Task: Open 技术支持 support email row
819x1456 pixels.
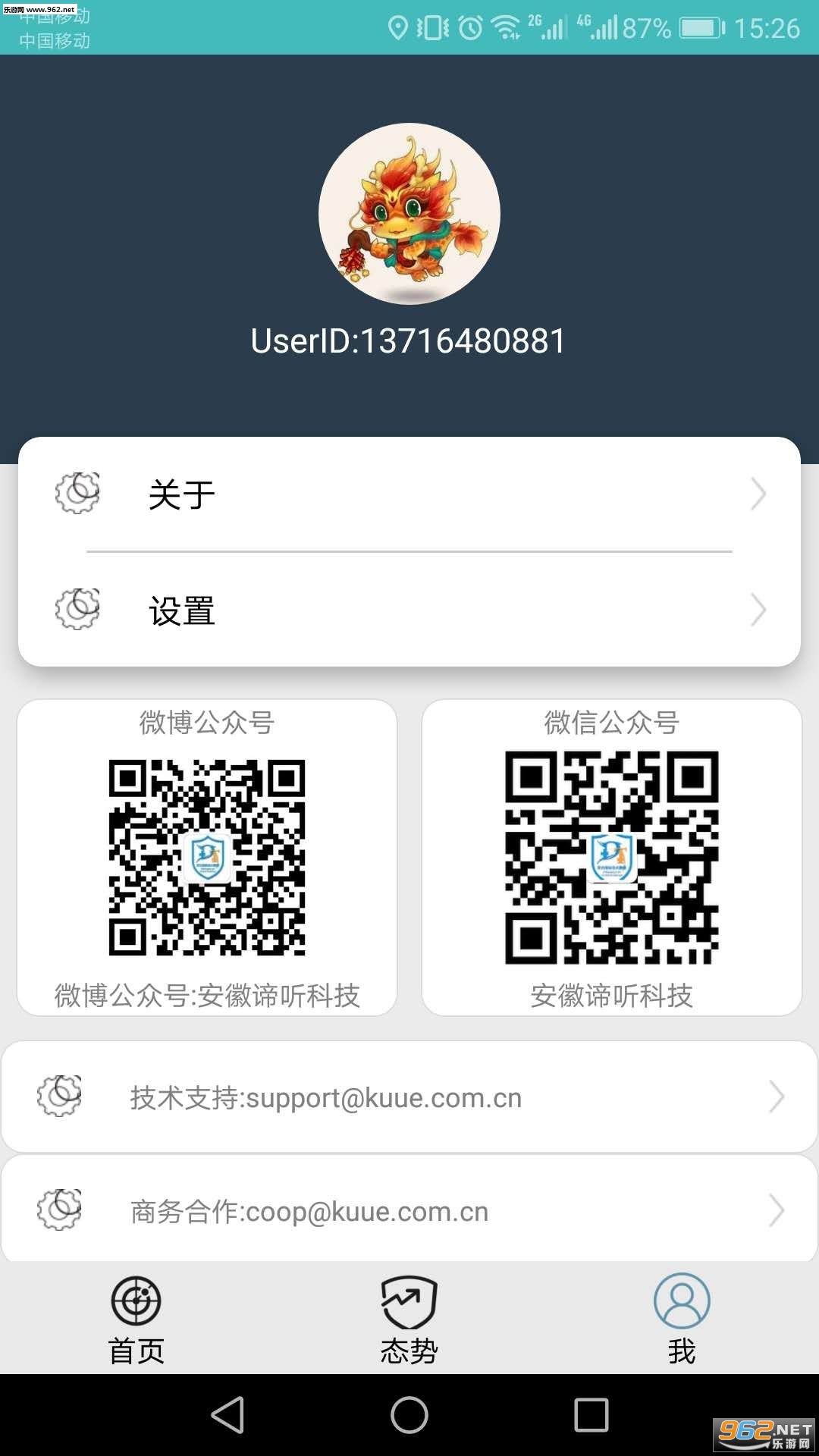Action: coord(409,1097)
